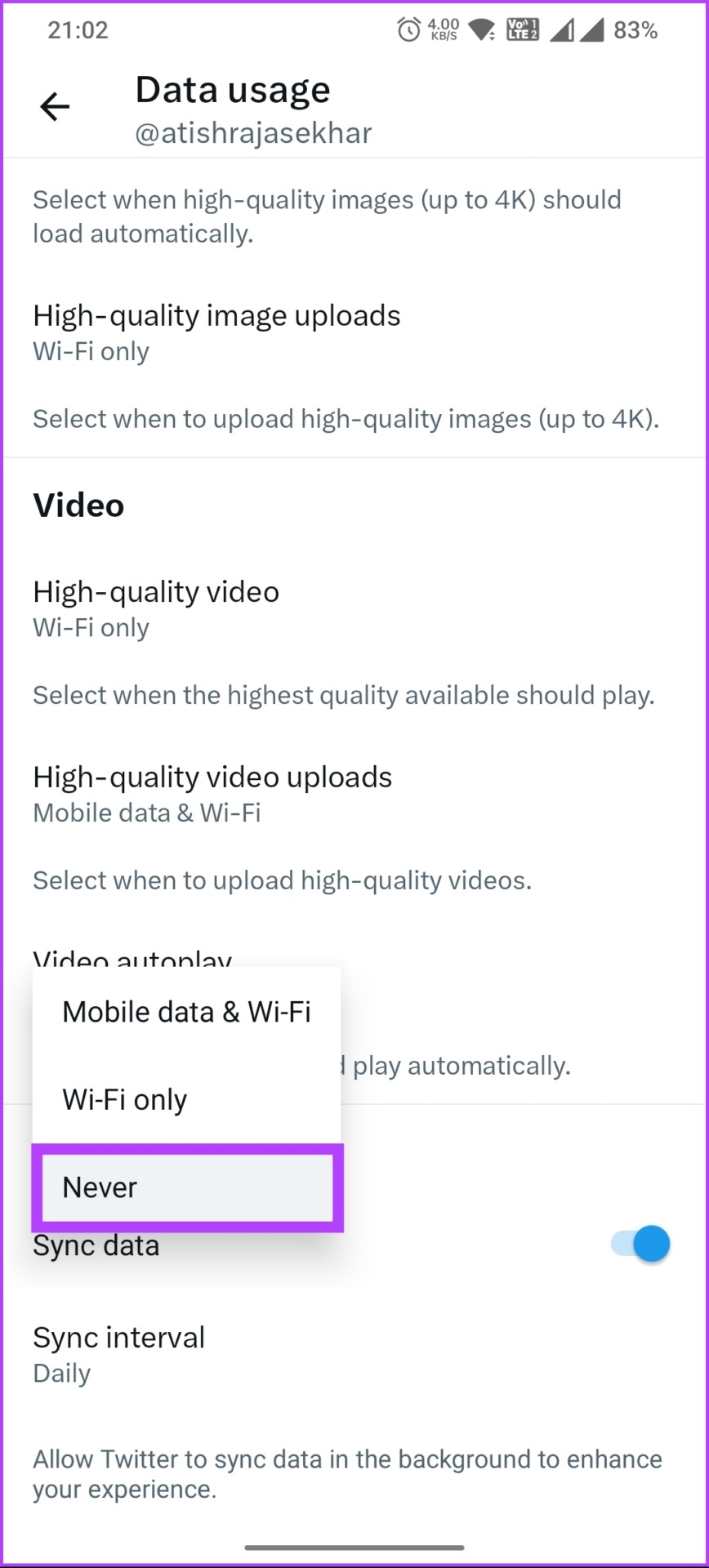
Task: Select Mobile data & Wi-Fi in popup
Action: 186,1012
